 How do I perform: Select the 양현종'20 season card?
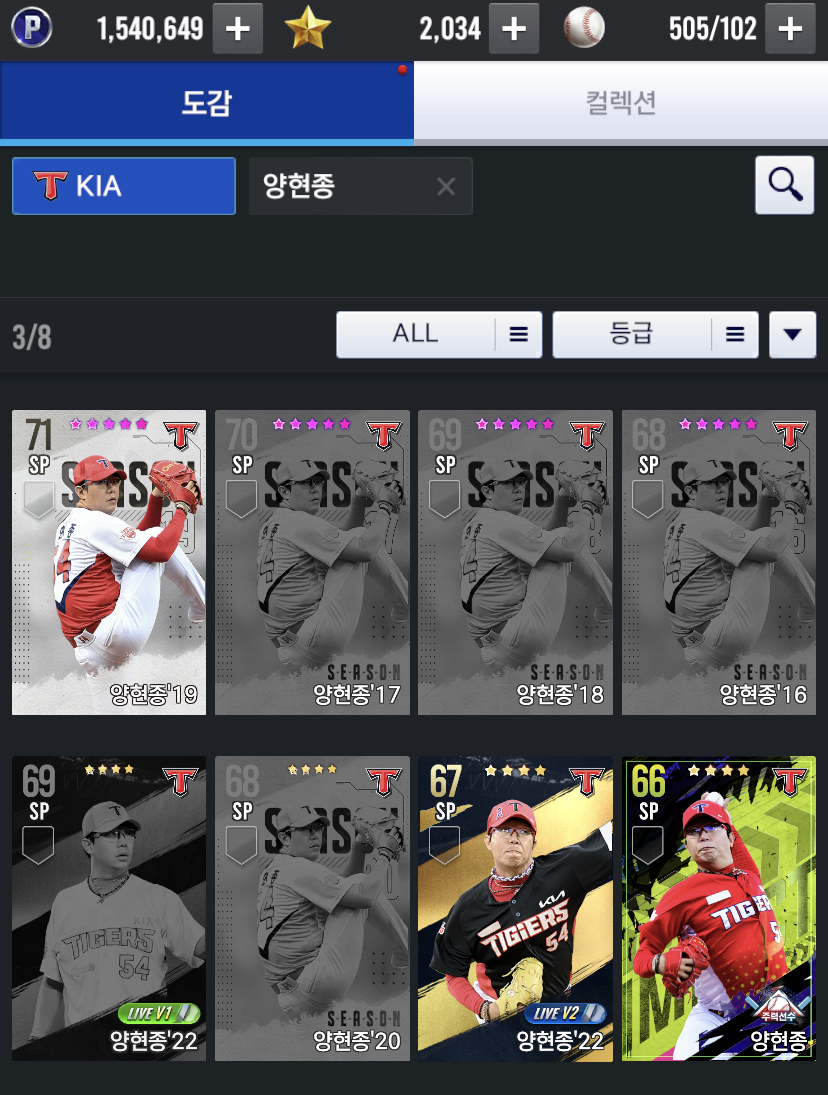coord(312,908)
